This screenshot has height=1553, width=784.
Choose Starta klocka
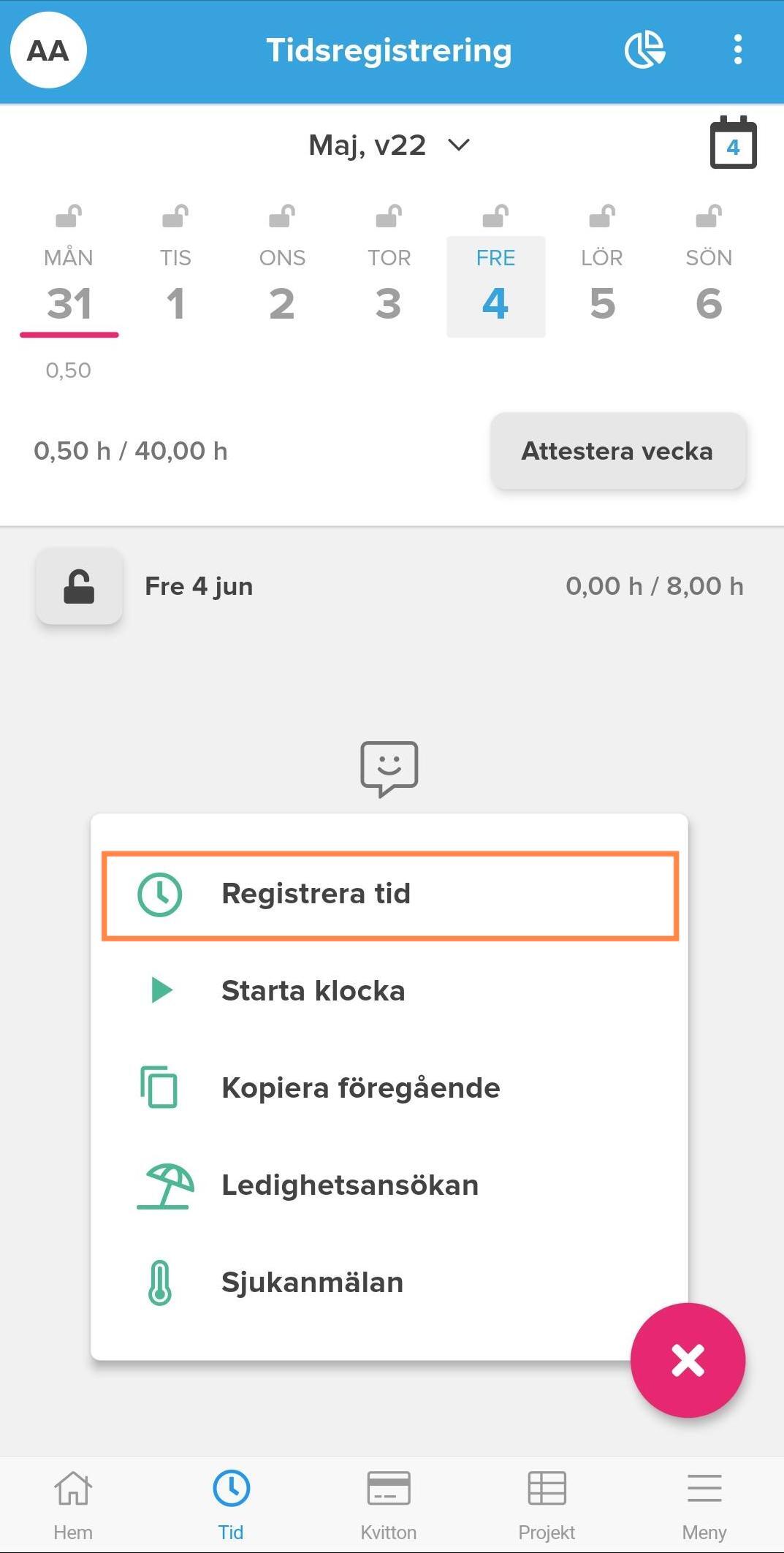click(x=390, y=991)
